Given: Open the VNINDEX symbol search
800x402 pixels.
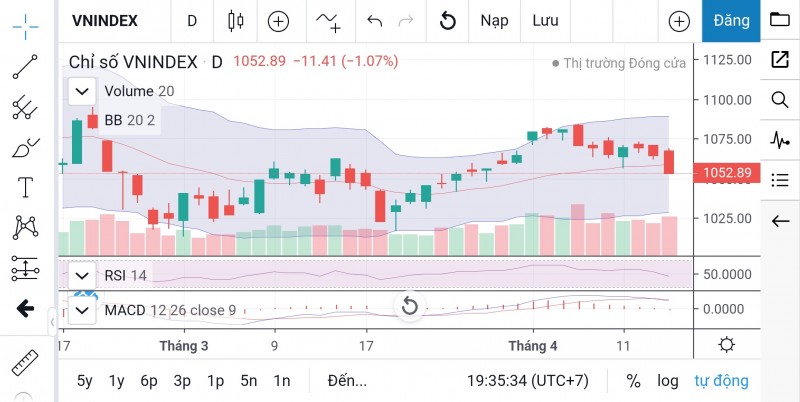Looking at the screenshot, I should coord(104,21).
